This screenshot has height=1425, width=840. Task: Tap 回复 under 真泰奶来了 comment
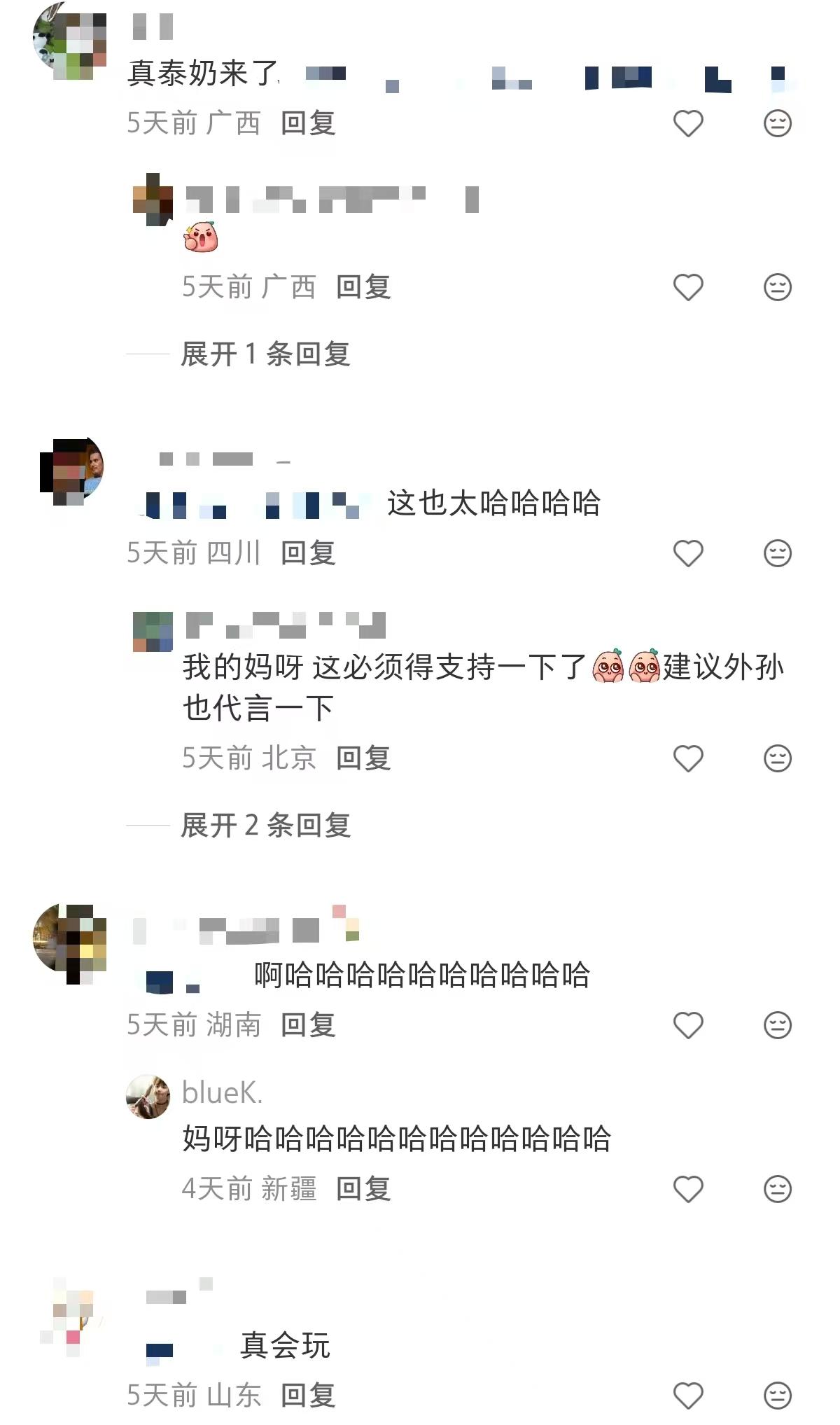[308, 124]
